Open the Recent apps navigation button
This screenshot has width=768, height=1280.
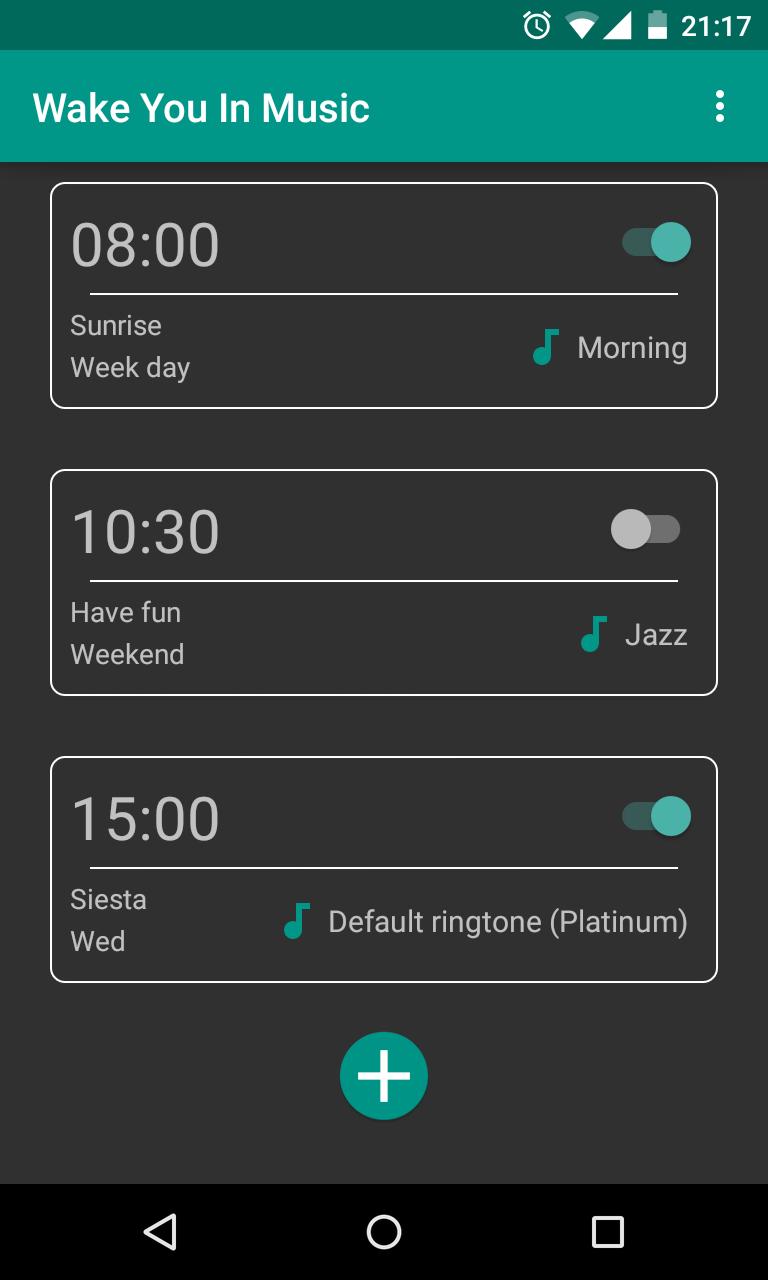(608, 1233)
